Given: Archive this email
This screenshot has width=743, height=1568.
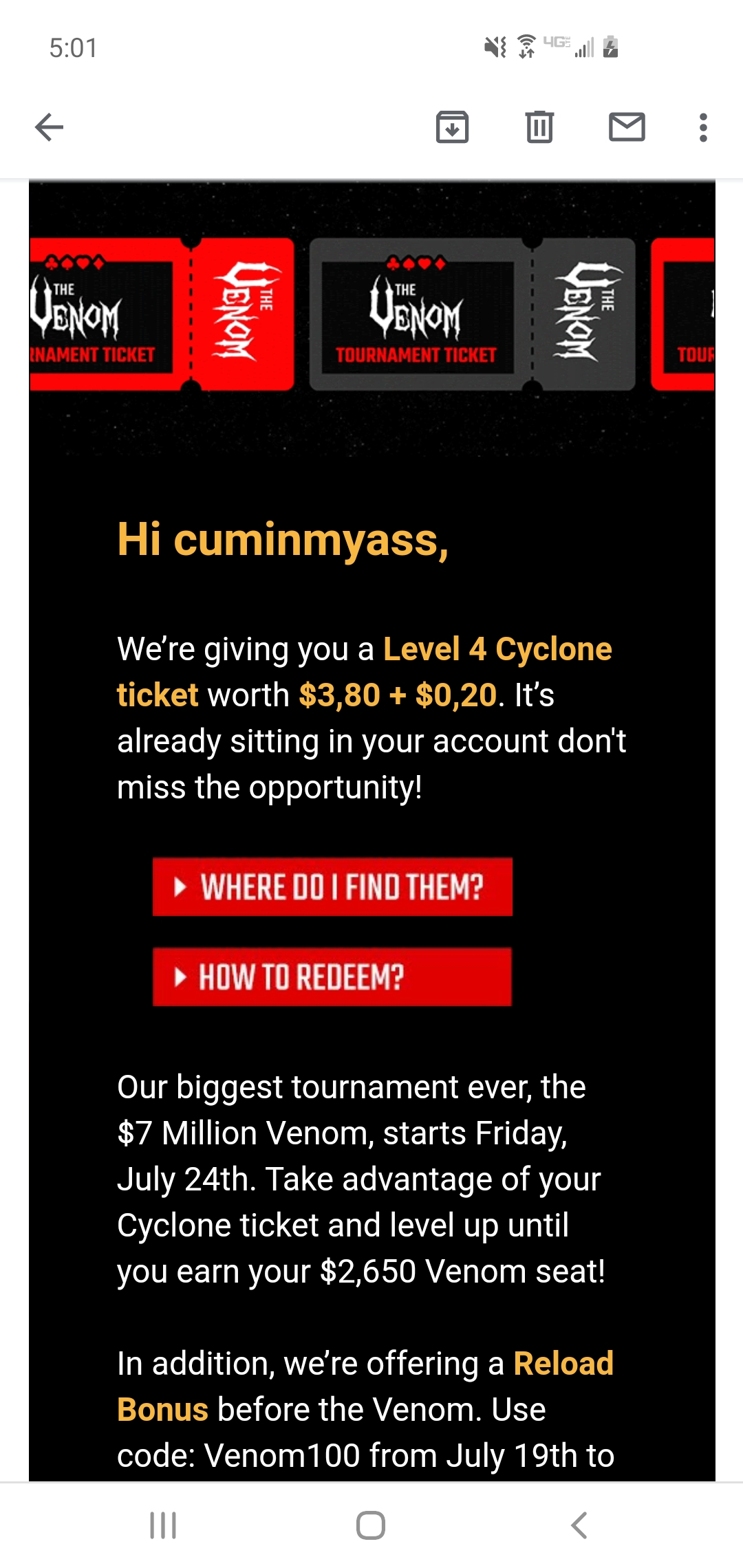Looking at the screenshot, I should coord(452,127).
